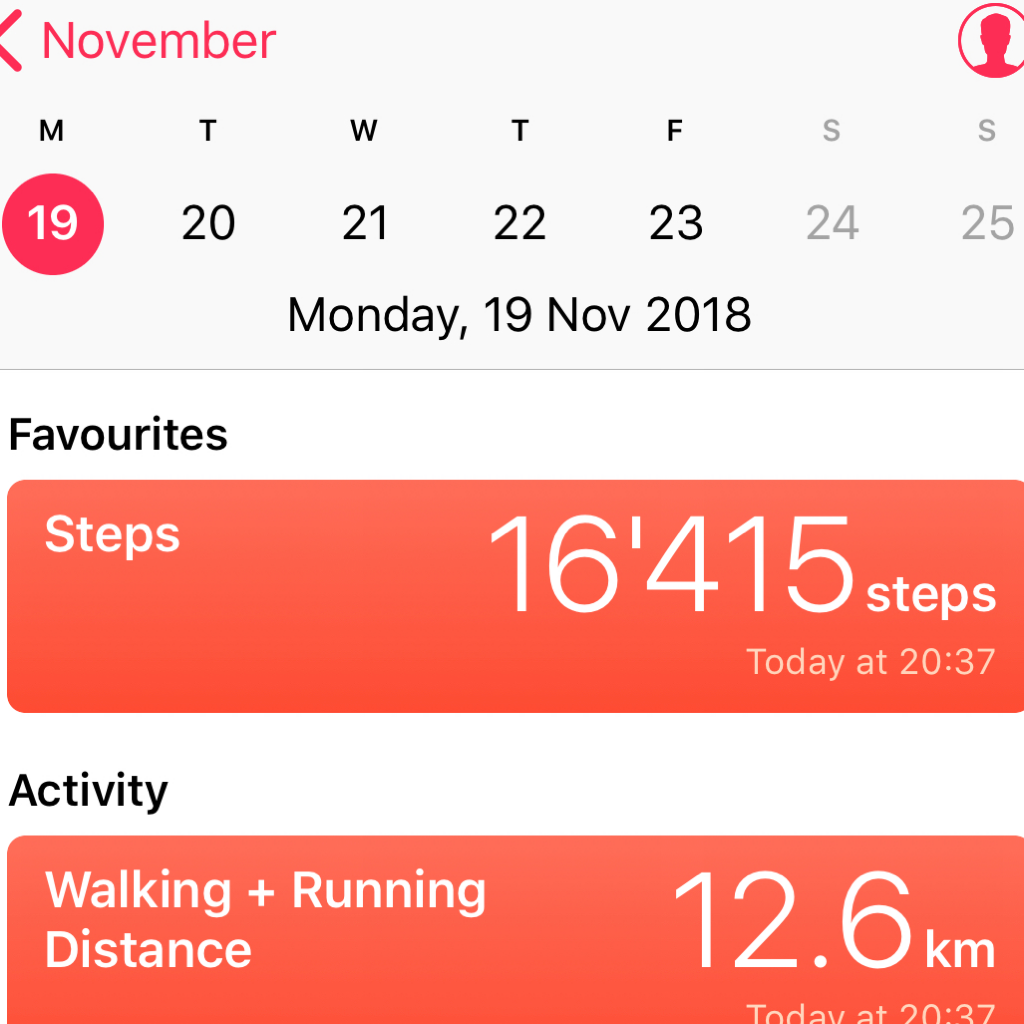
Task: Tap the selected date 19
Action: [53, 223]
